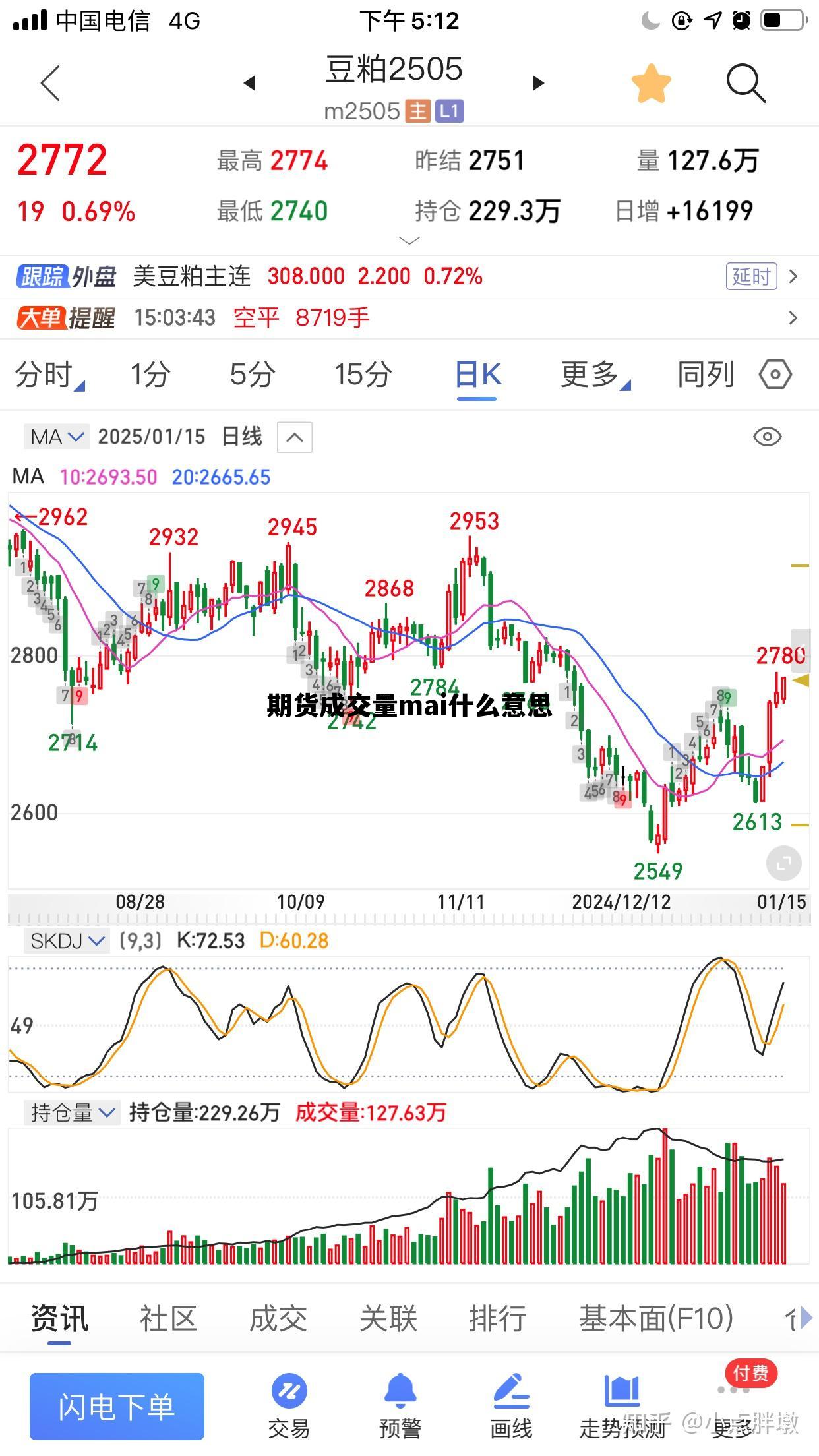Switch to the 日K daily candlestick view

(477, 374)
